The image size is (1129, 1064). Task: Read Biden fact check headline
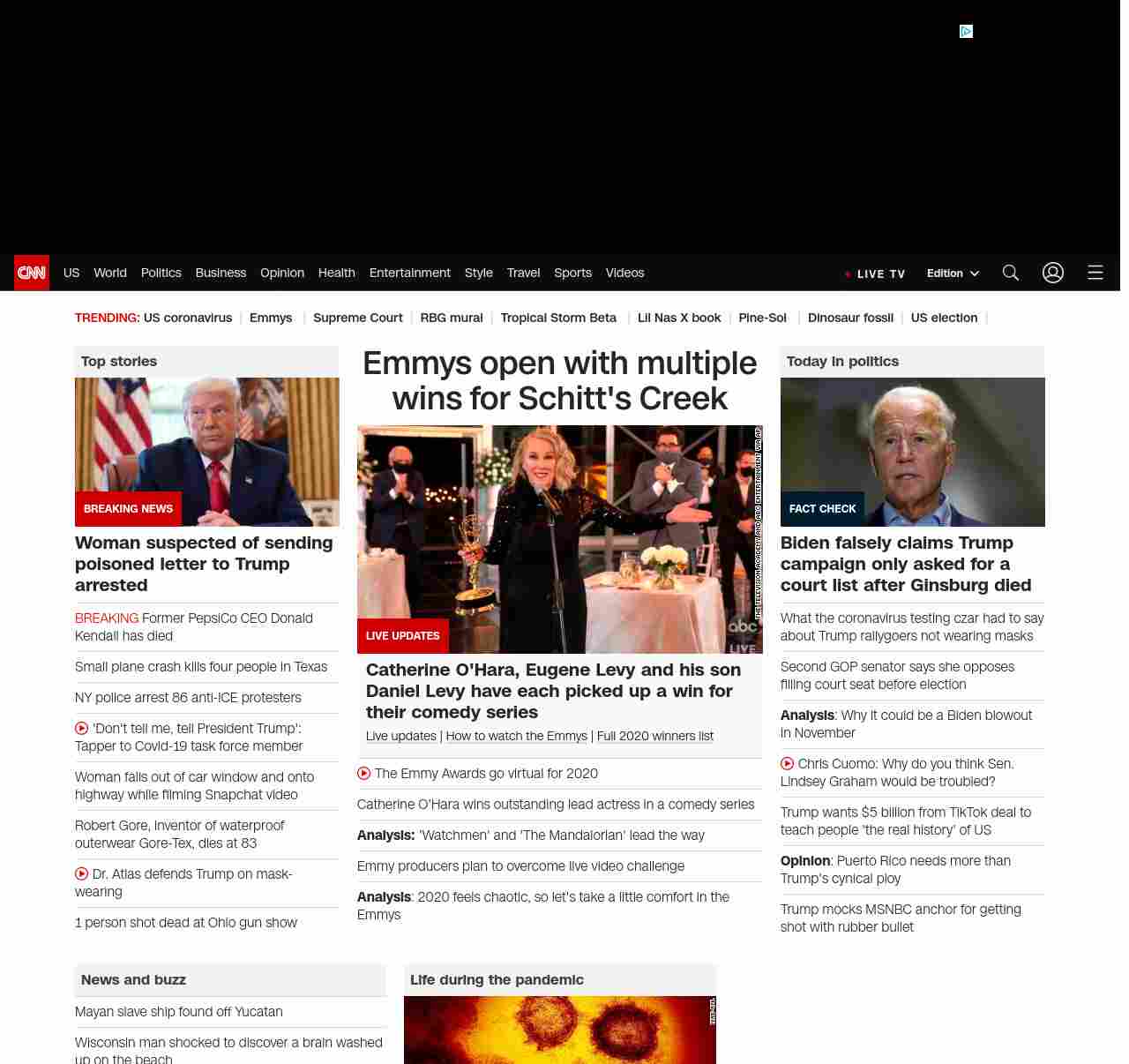pyautogui.click(x=905, y=564)
